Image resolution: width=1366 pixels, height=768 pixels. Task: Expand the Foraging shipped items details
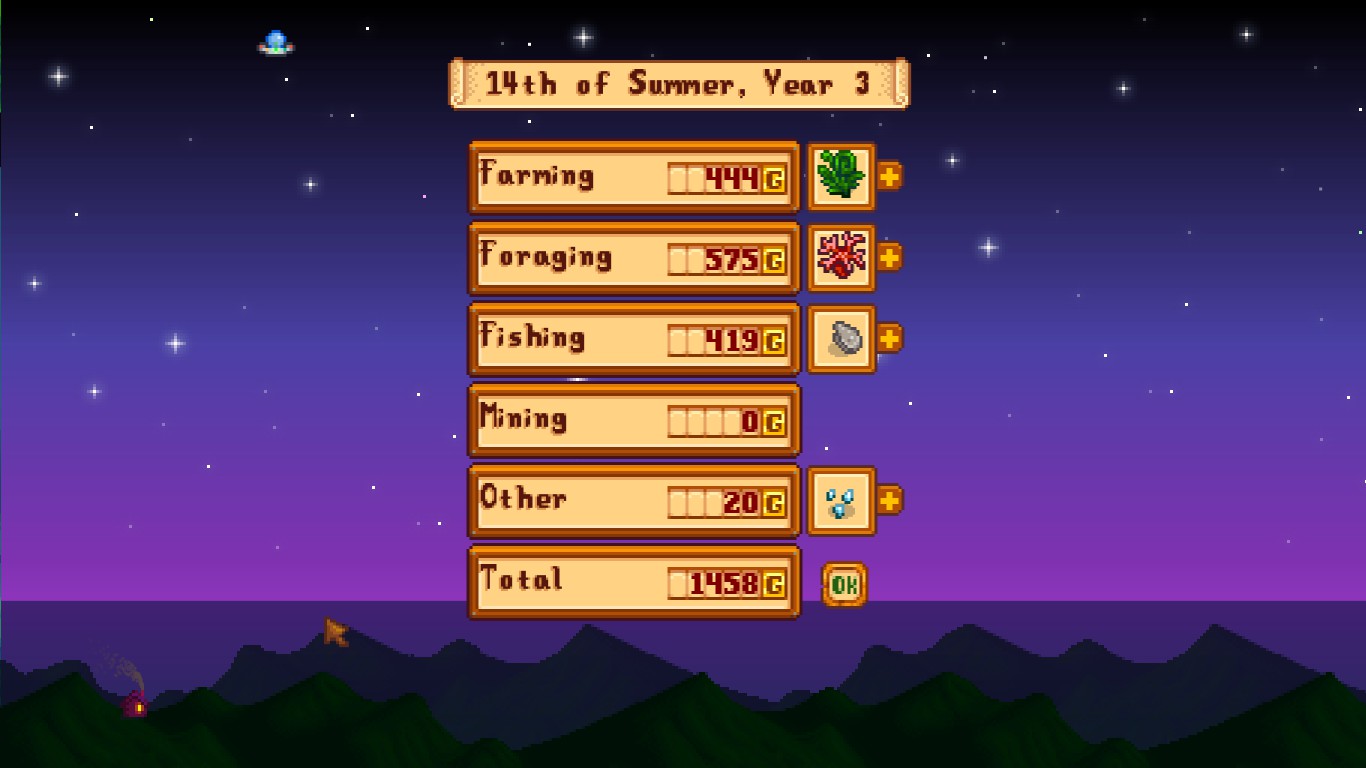coord(889,258)
